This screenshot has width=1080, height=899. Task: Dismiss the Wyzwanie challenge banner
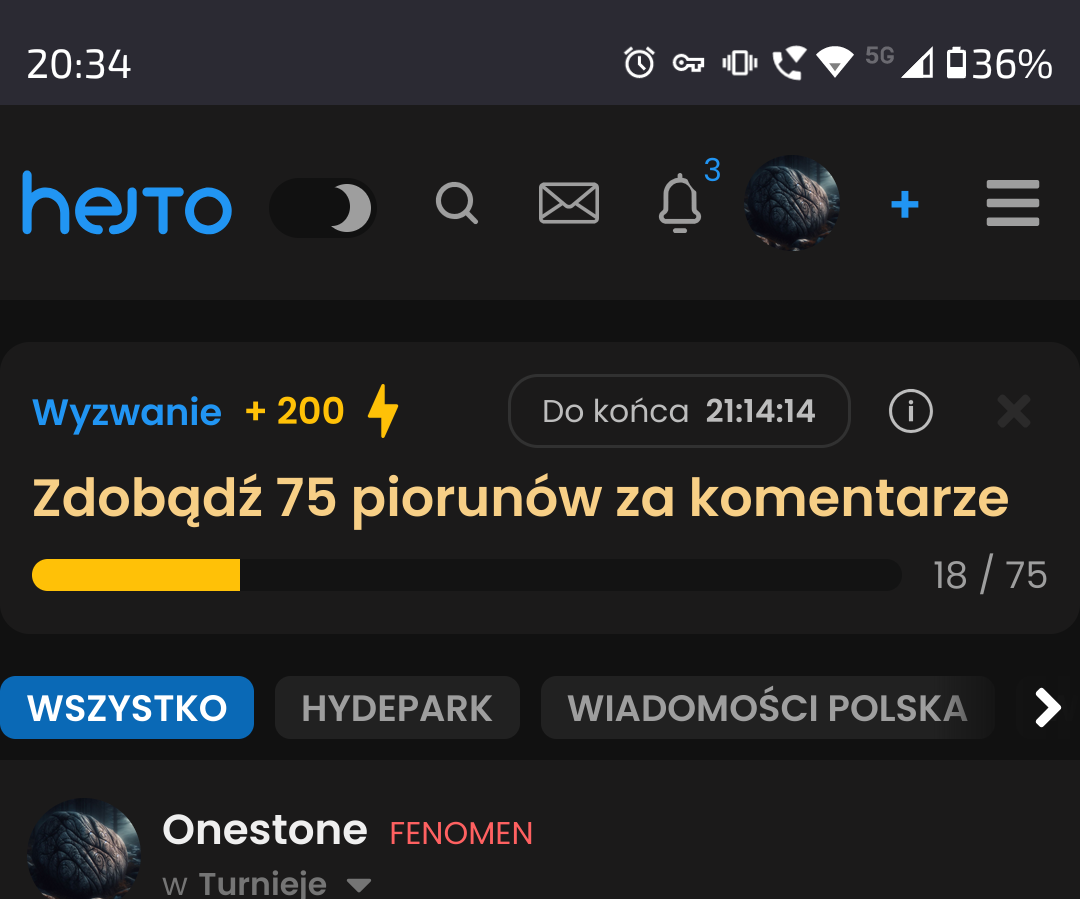tap(1014, 411)
